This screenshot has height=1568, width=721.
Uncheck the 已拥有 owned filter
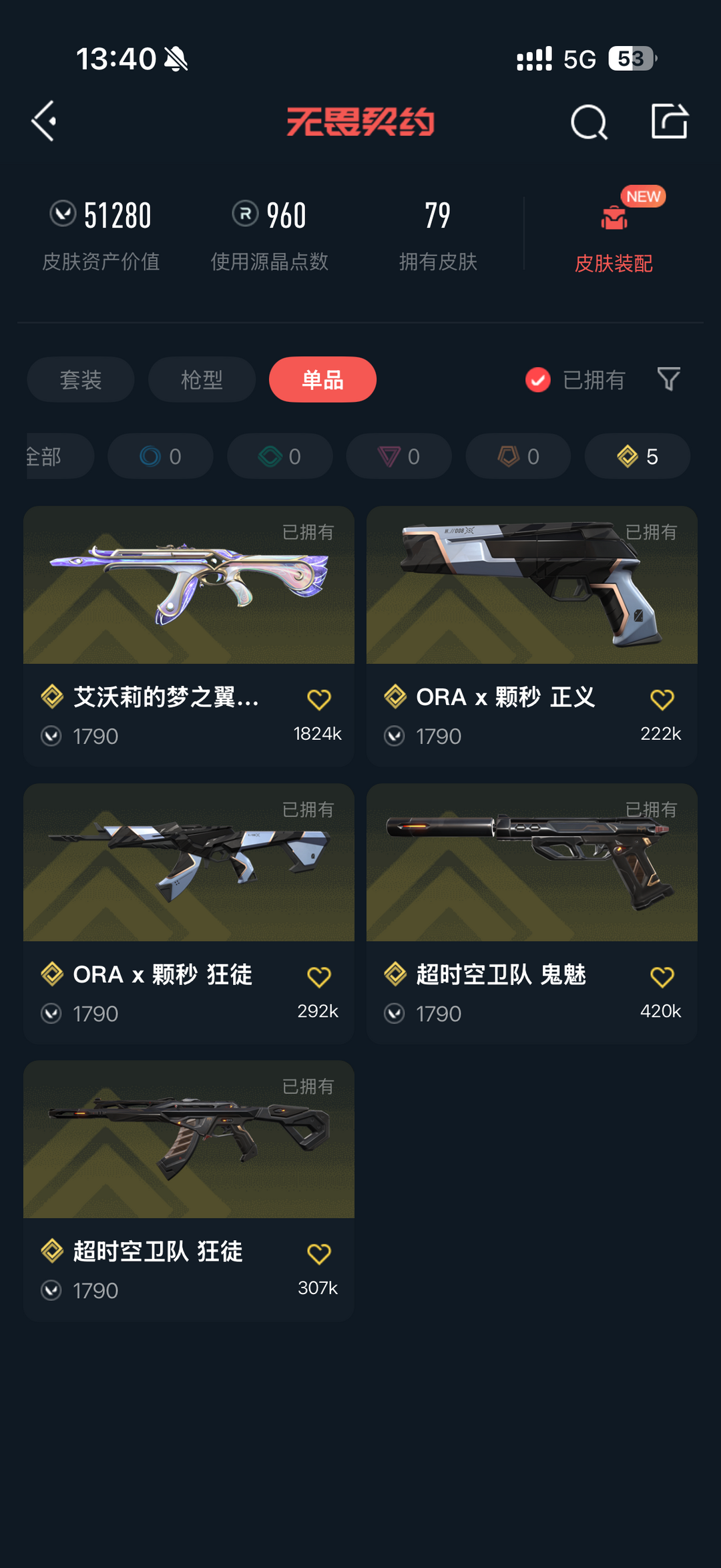tap(538, 379)
